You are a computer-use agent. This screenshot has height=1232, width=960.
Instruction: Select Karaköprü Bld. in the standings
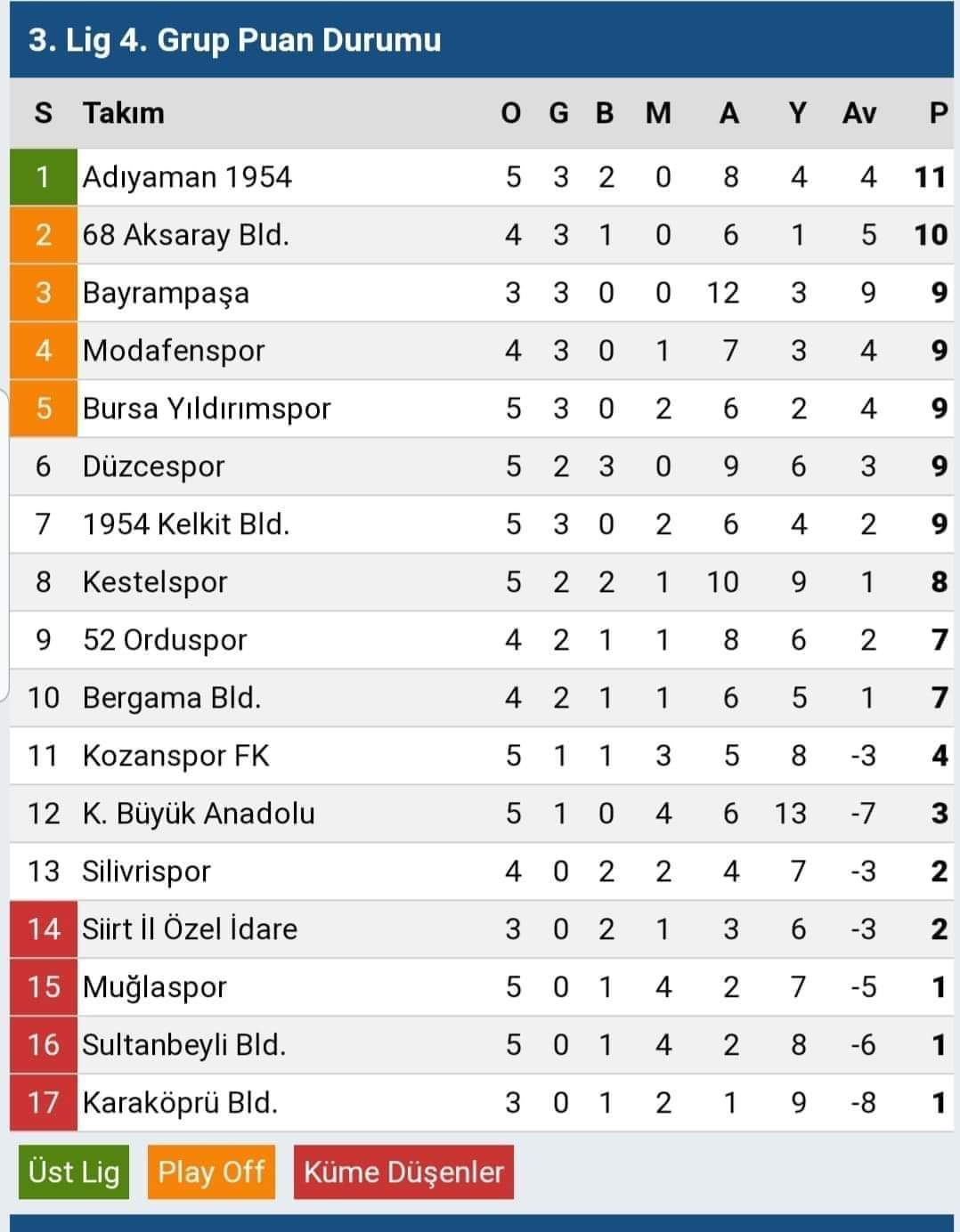pos(180,1103)
